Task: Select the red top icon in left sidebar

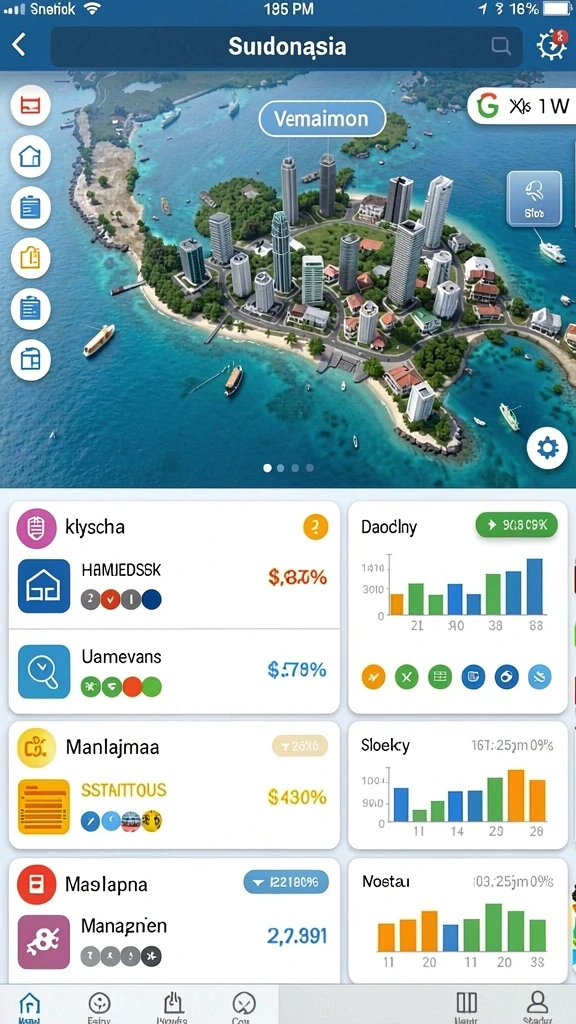Action: pyautogui.click(x=31, y=105)
